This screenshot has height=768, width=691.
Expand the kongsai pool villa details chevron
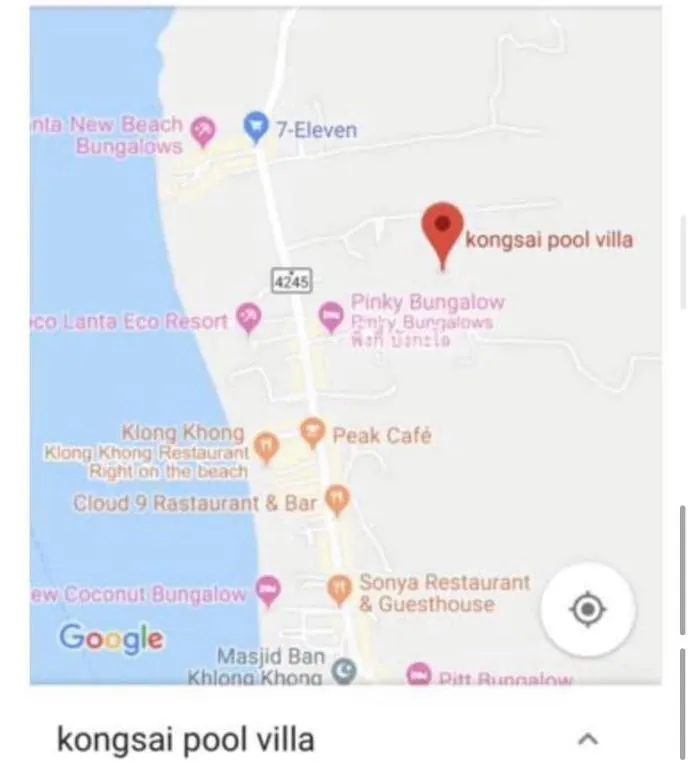tap(589, 740)
